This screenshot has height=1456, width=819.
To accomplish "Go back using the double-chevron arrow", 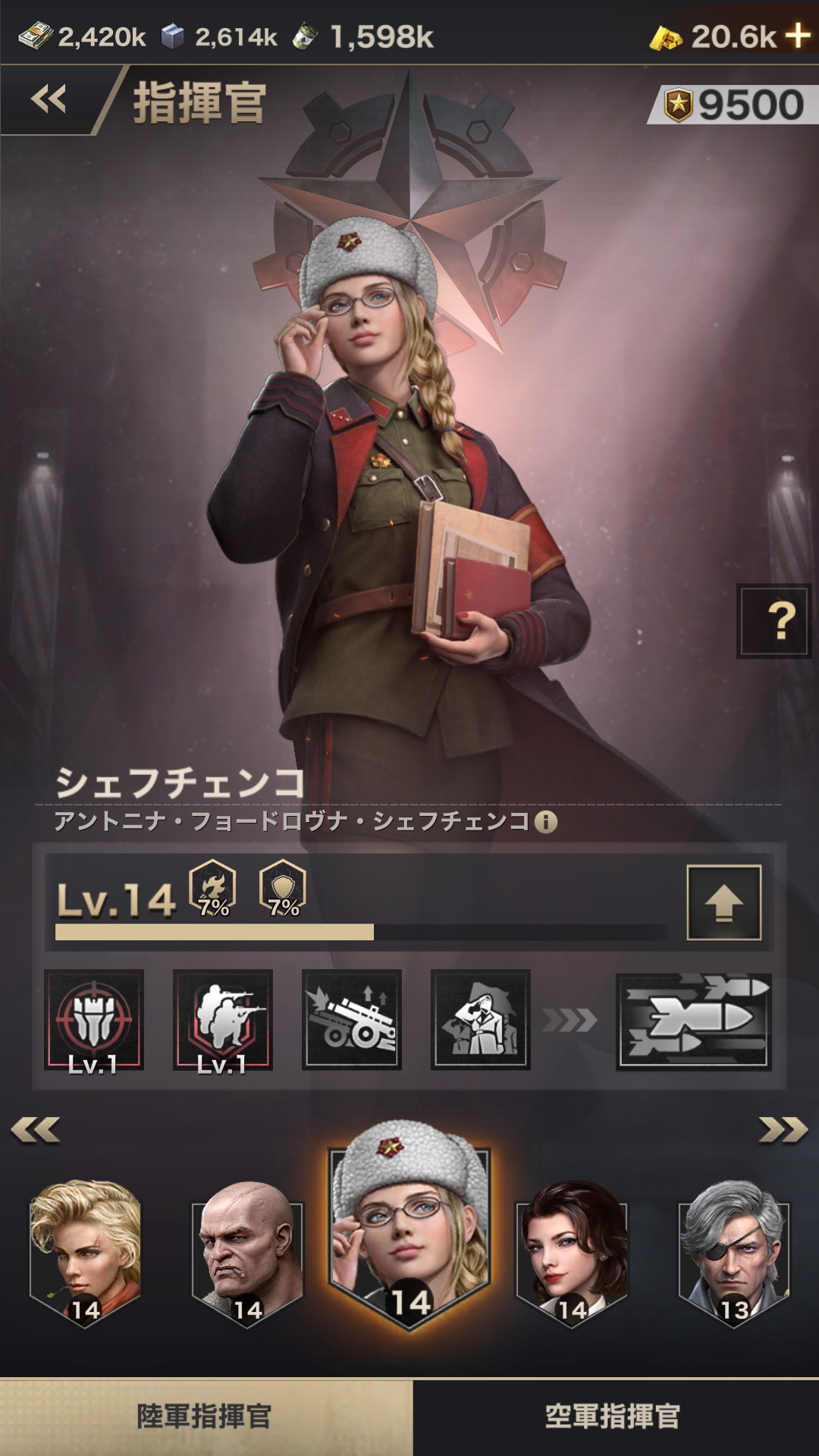I will pos(49,99).
